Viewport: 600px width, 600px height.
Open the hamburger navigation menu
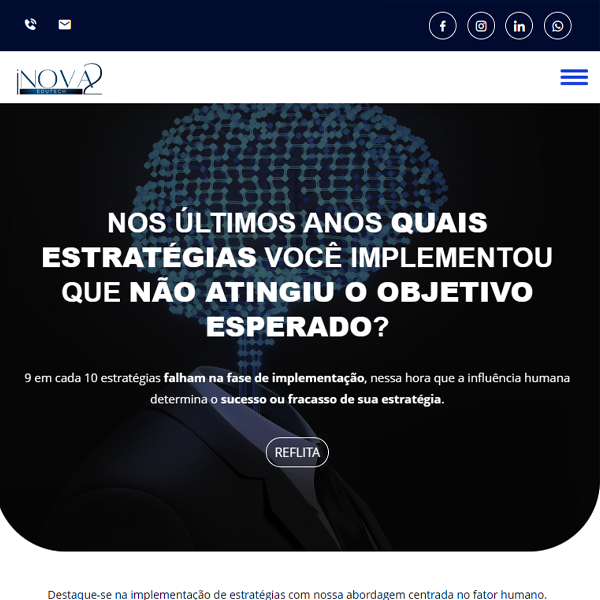pos(574,77)
